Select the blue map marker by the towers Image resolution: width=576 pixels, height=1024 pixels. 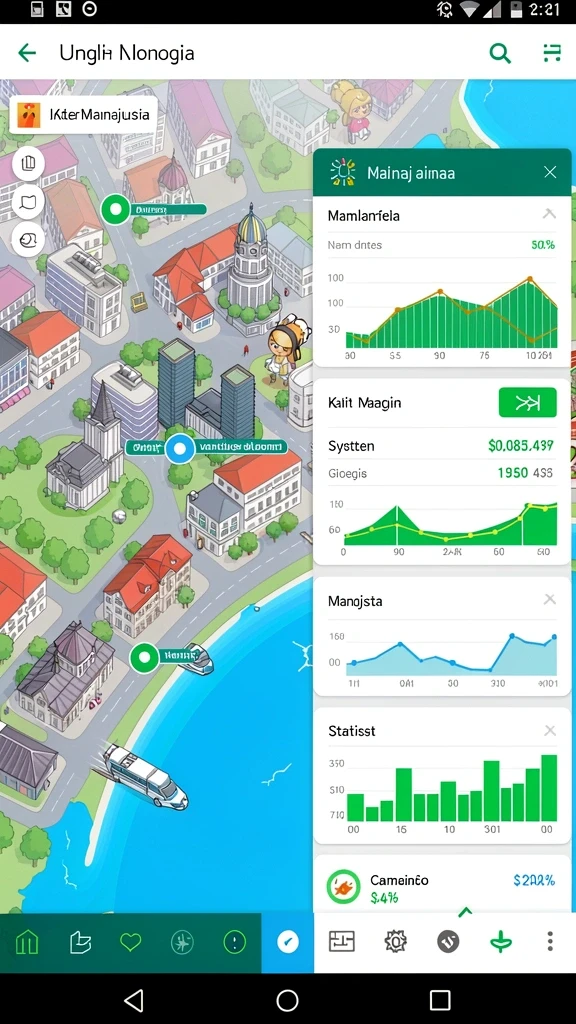(x=180, y=449)
